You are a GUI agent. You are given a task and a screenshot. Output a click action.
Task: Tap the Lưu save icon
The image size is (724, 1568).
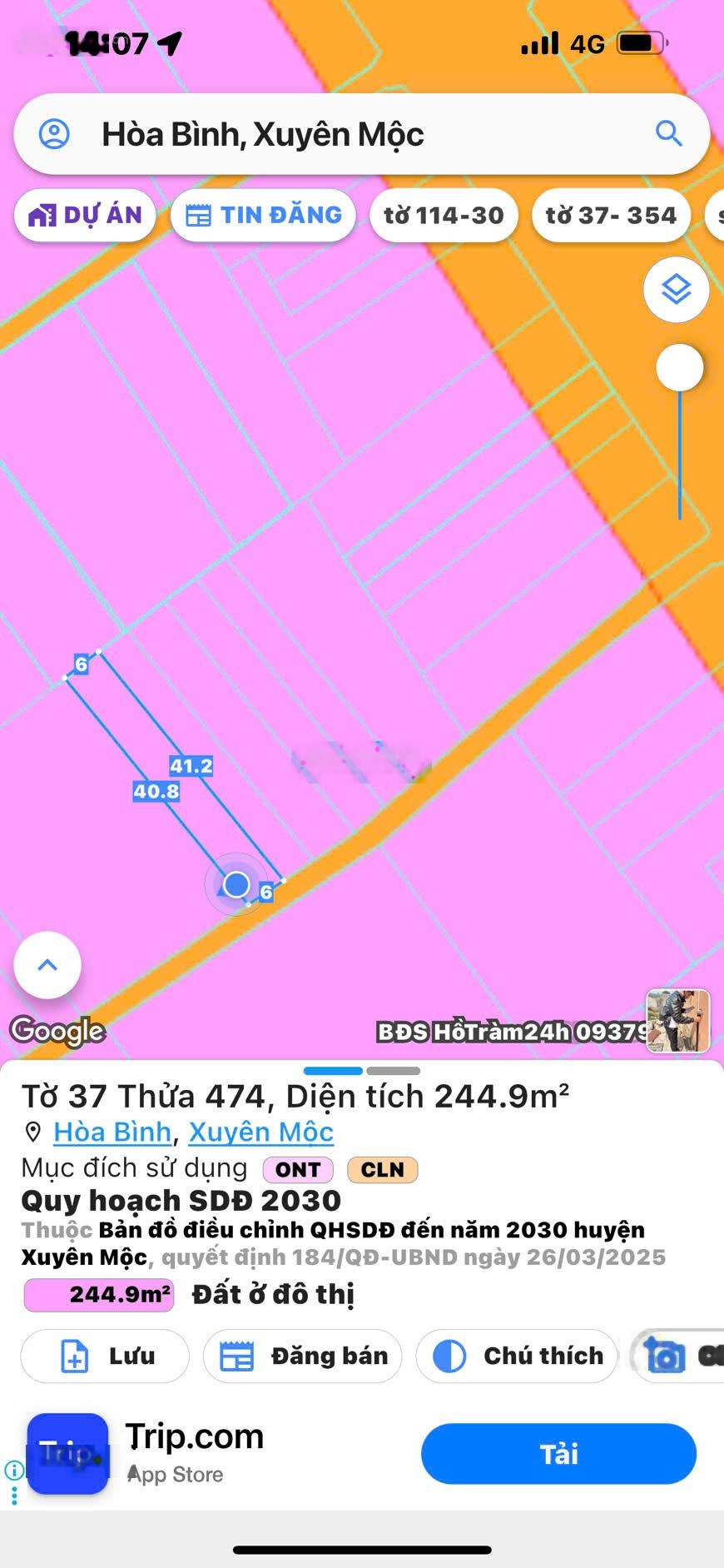point(73,1356)
